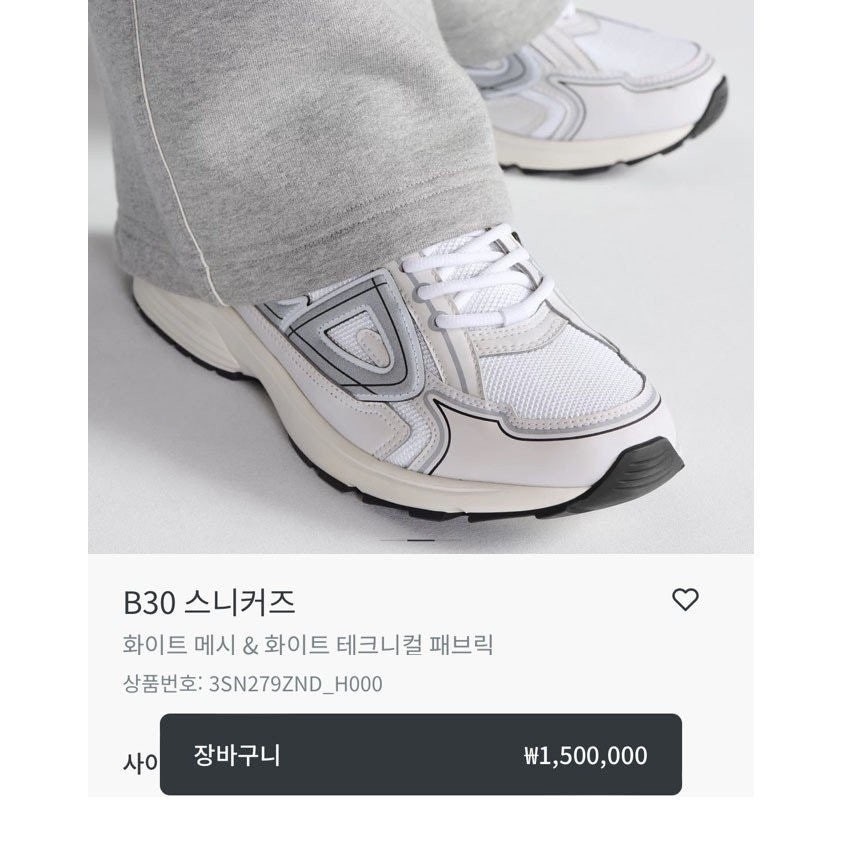Image resolution: width=842 pixels, height=842 pixels.
Task: Add B30 sneakers to wishlist with heart
Action: 685,600
